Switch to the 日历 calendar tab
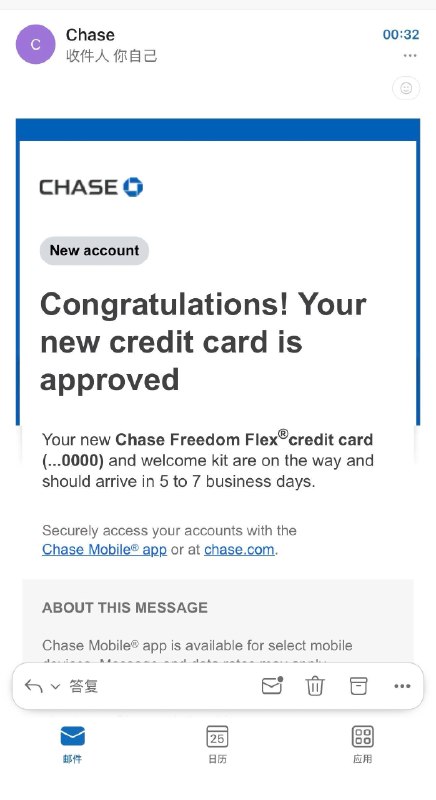Image resolution: width=436 pixels, height=800 pixels. pos(217,745)
